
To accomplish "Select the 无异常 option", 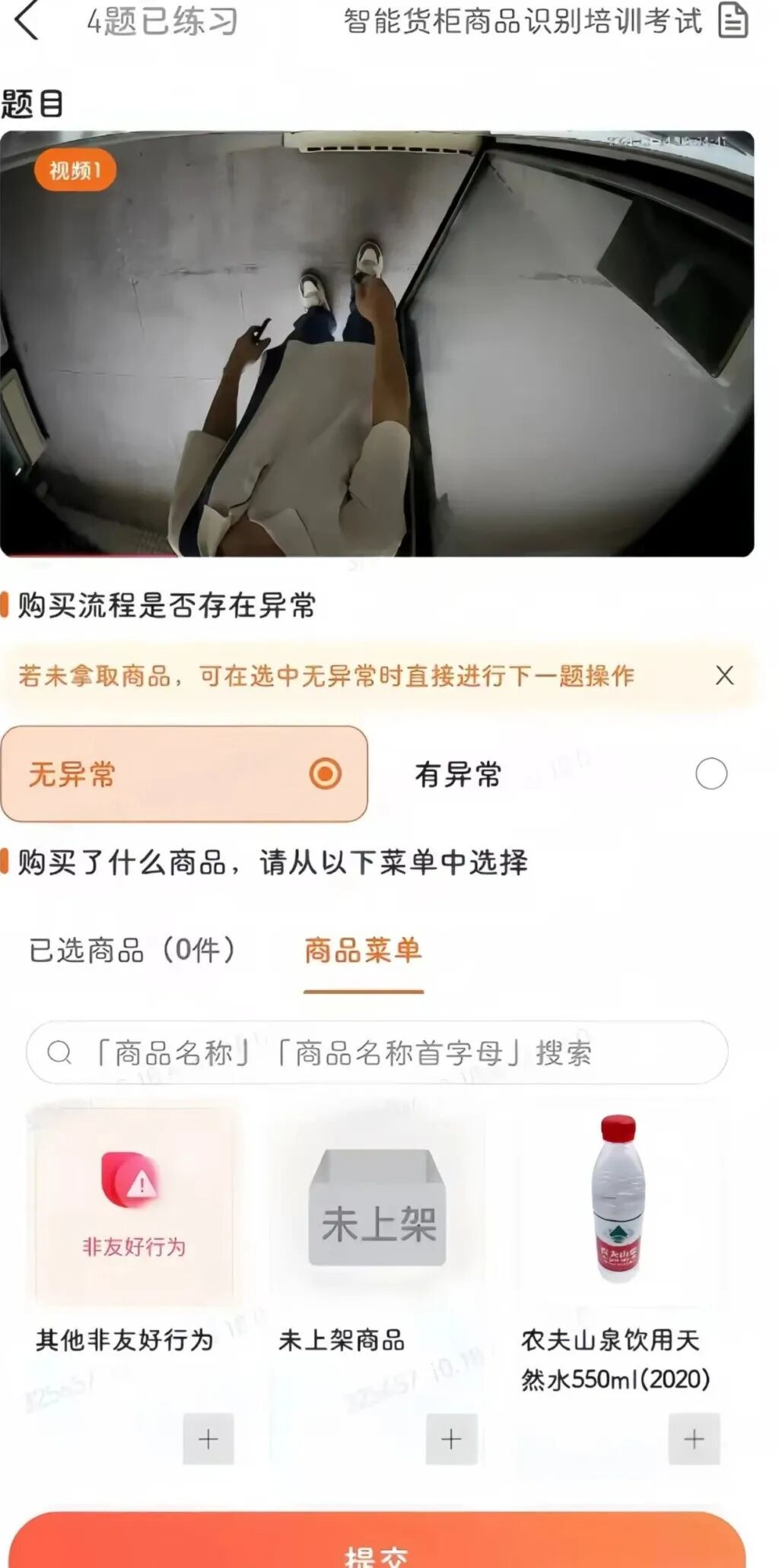I will [x=184, y=774].
